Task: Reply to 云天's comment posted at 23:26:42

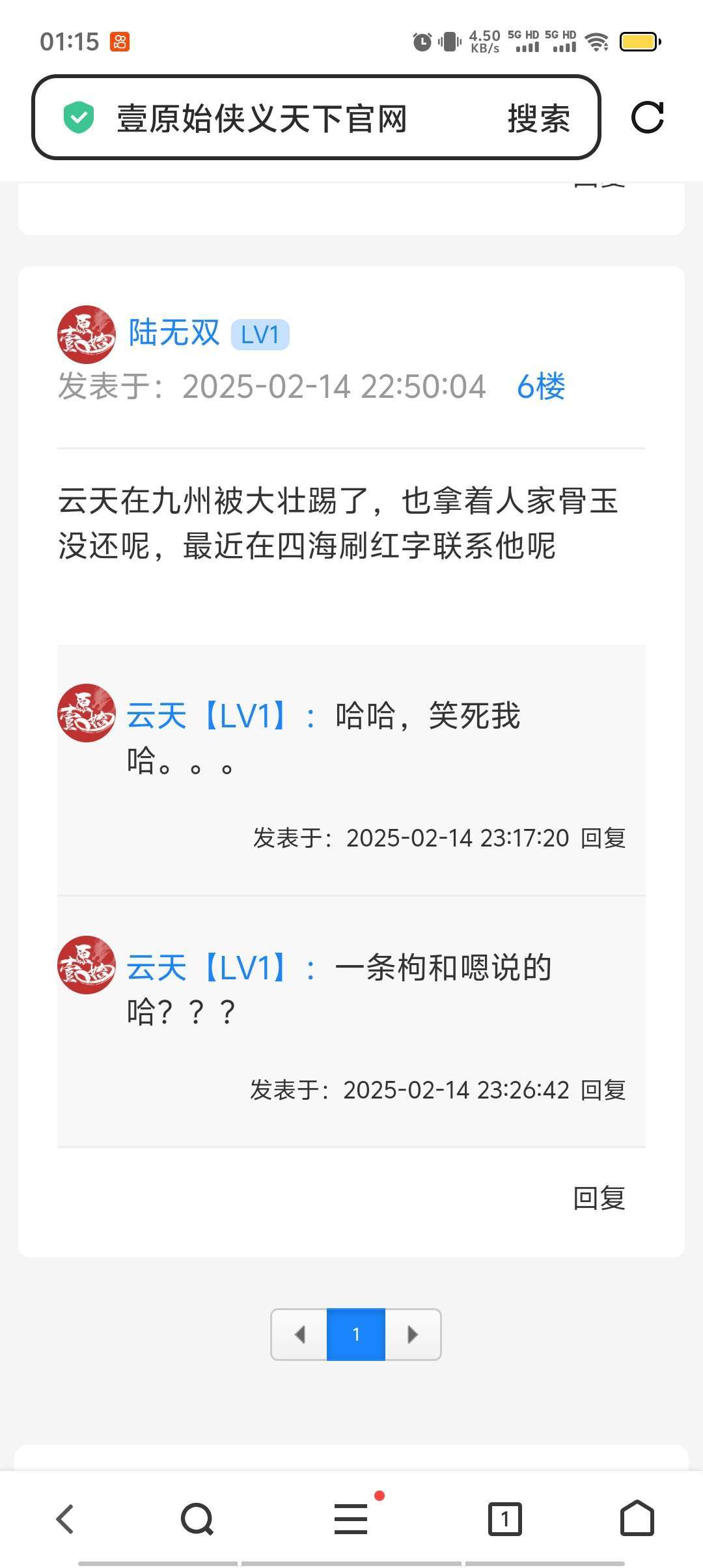Action: pos(603,1090)
